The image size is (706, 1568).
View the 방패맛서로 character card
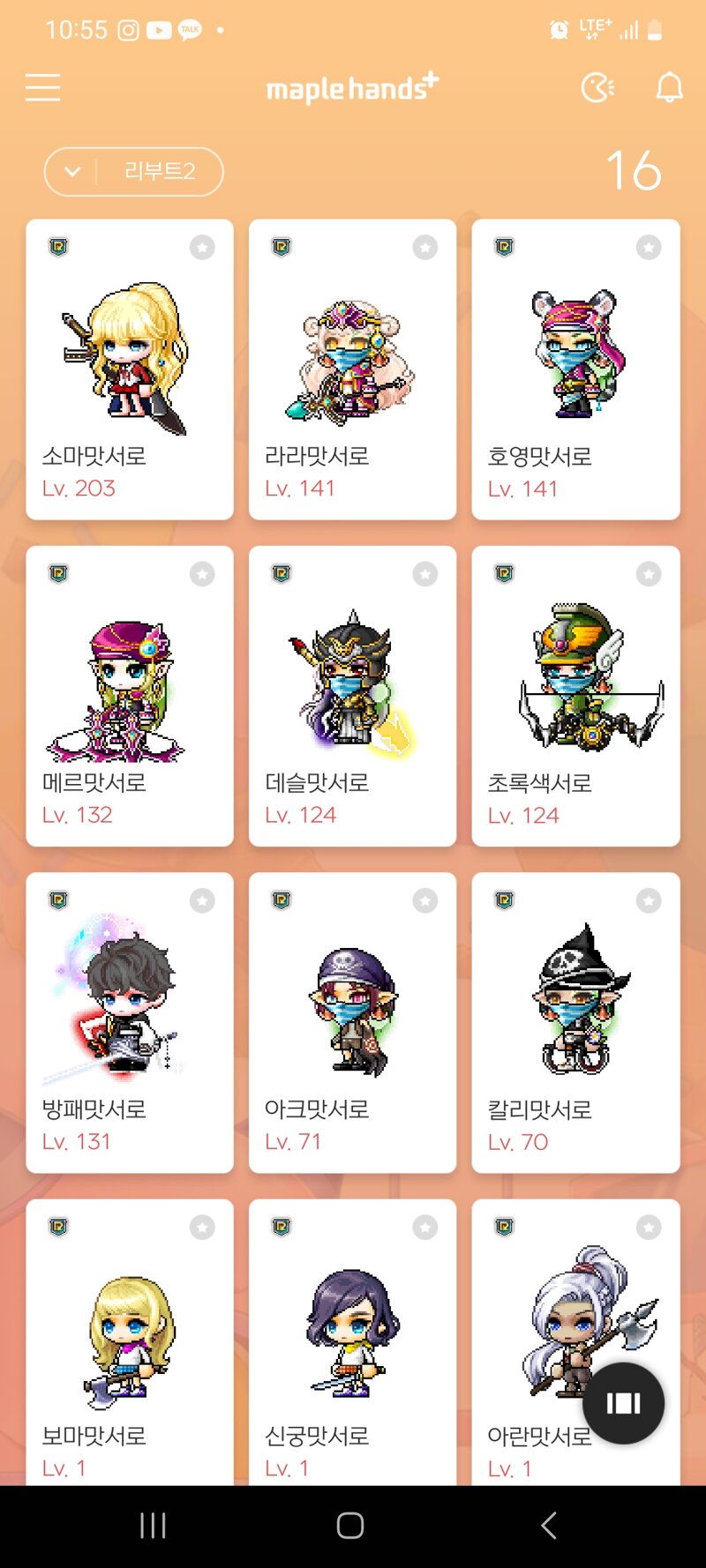[x=130, y=1021]
